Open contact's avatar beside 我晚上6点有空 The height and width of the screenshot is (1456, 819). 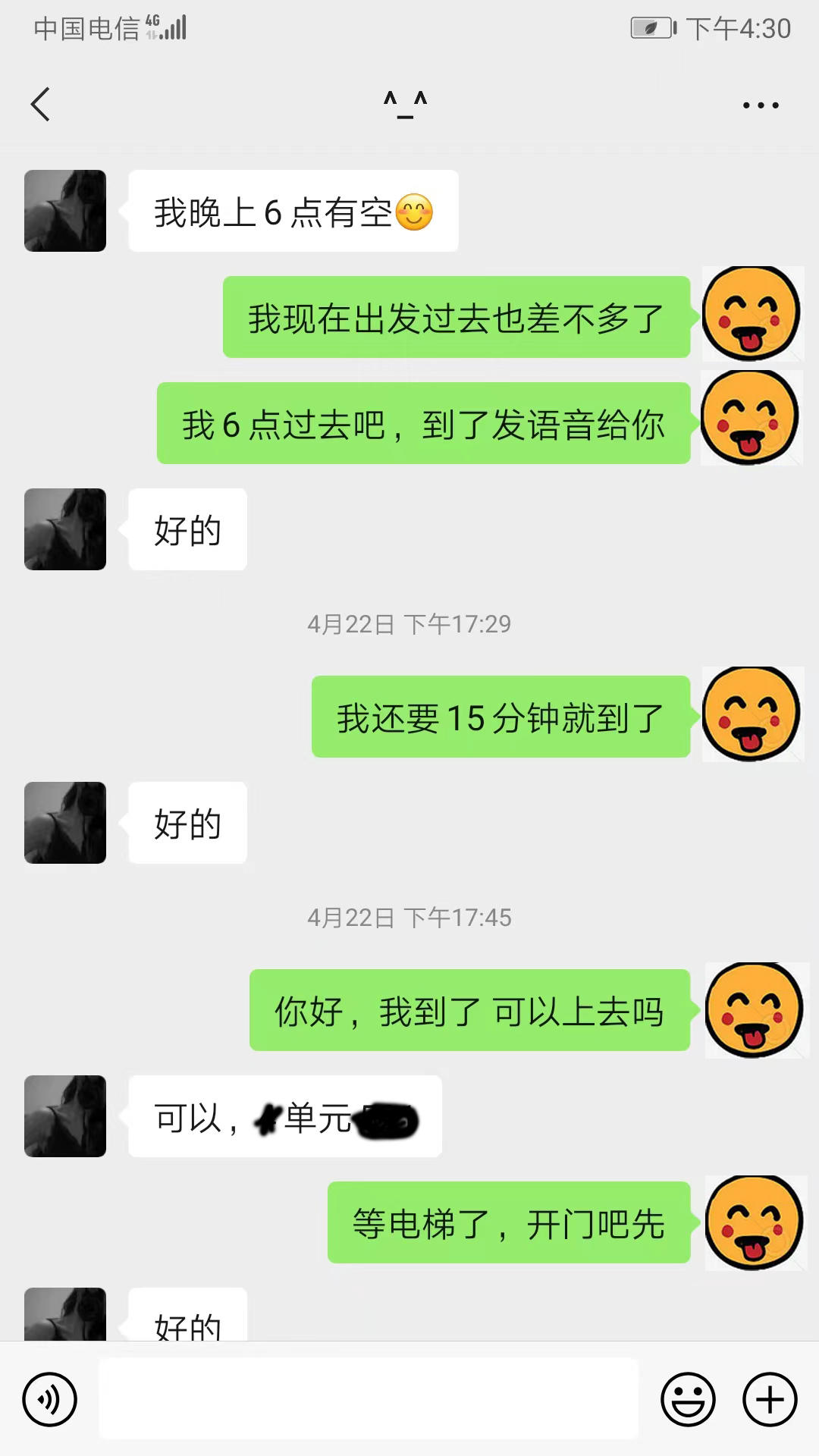click(65, 211)
